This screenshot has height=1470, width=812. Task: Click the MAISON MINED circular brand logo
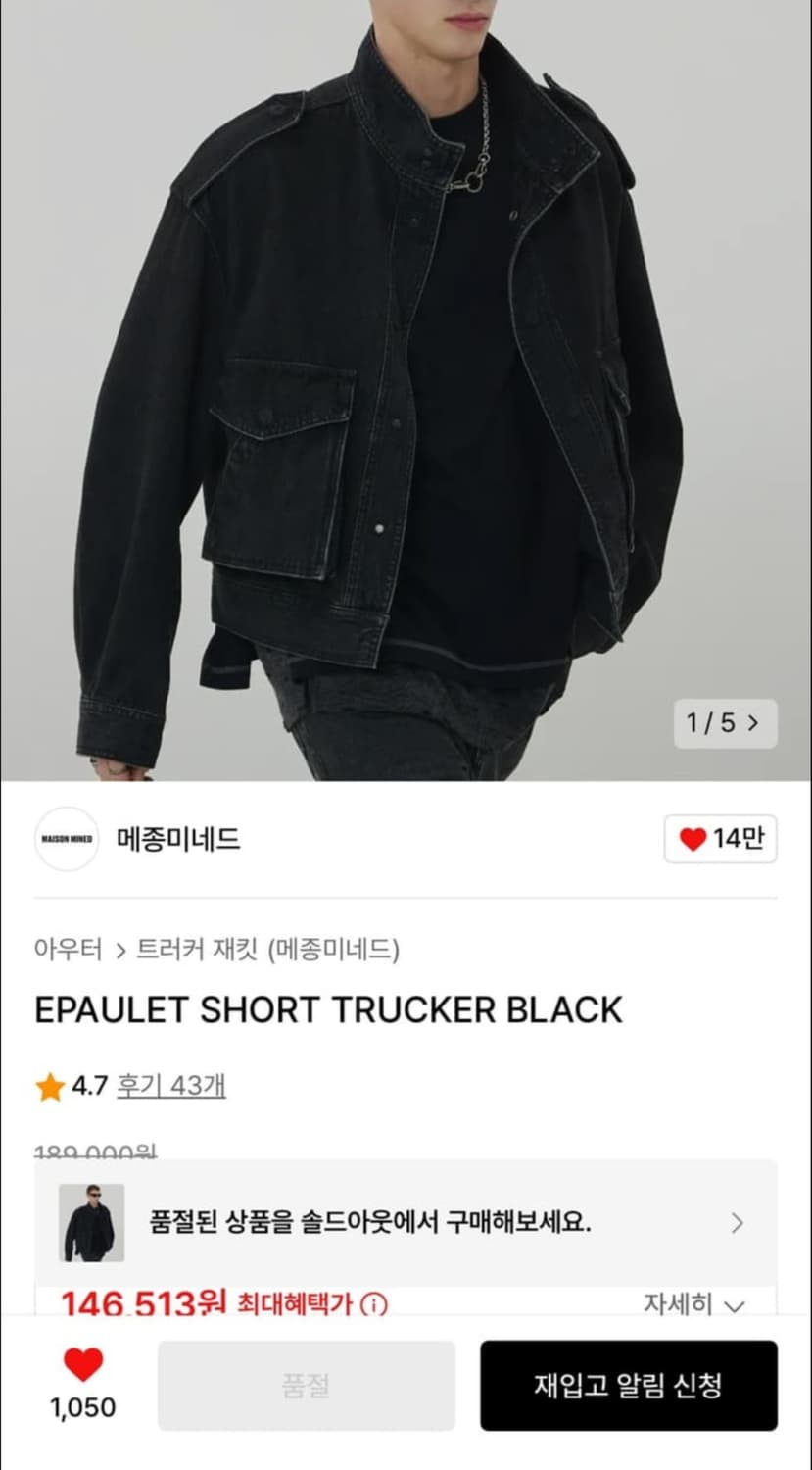[66, 839]
